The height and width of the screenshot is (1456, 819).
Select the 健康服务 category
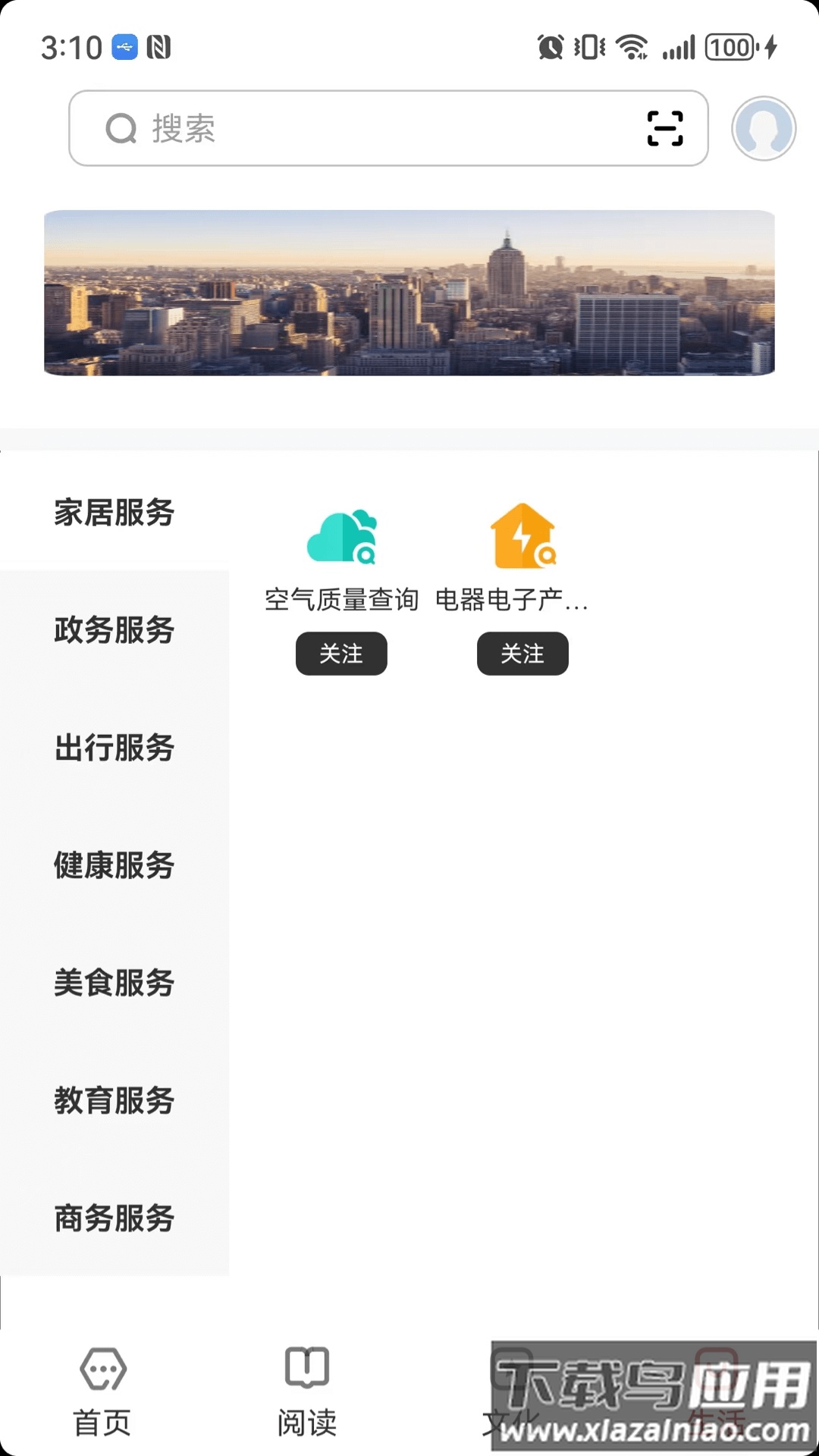(114, 865)
